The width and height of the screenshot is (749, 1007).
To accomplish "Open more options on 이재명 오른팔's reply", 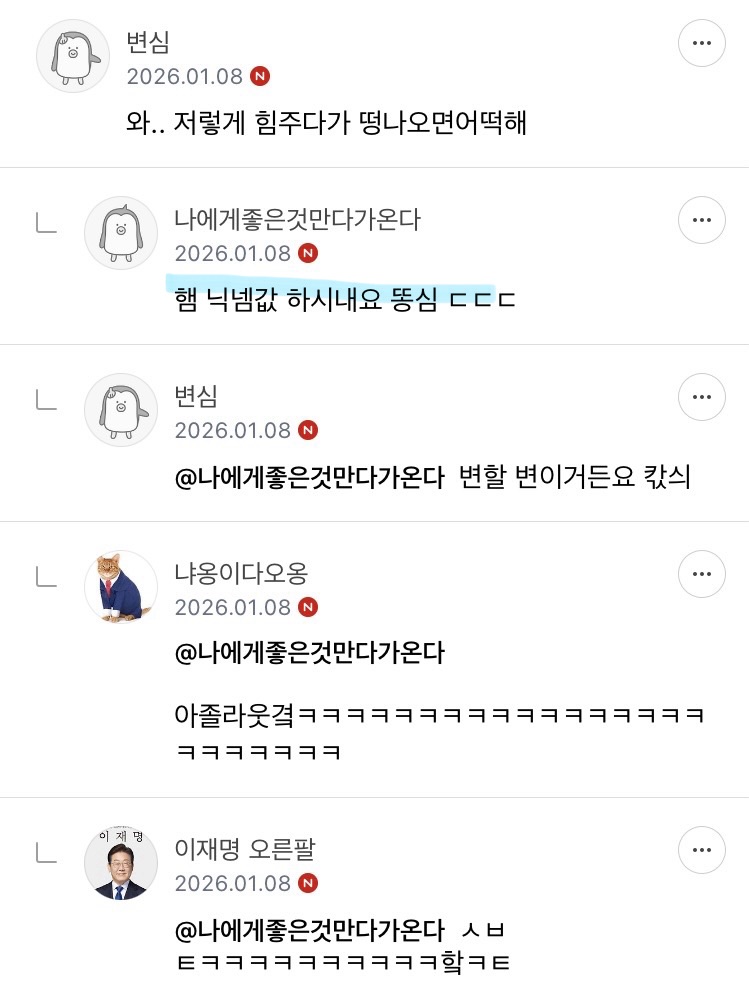I will coord(701,850).
